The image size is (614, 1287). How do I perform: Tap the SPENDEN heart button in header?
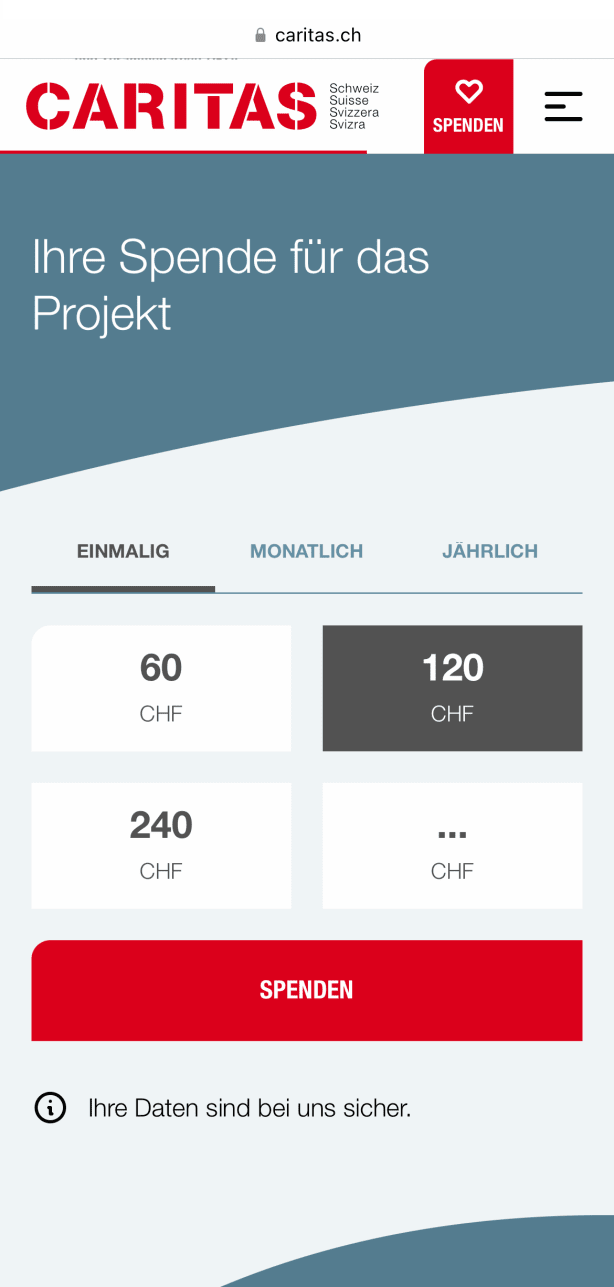tap(468, 106)
